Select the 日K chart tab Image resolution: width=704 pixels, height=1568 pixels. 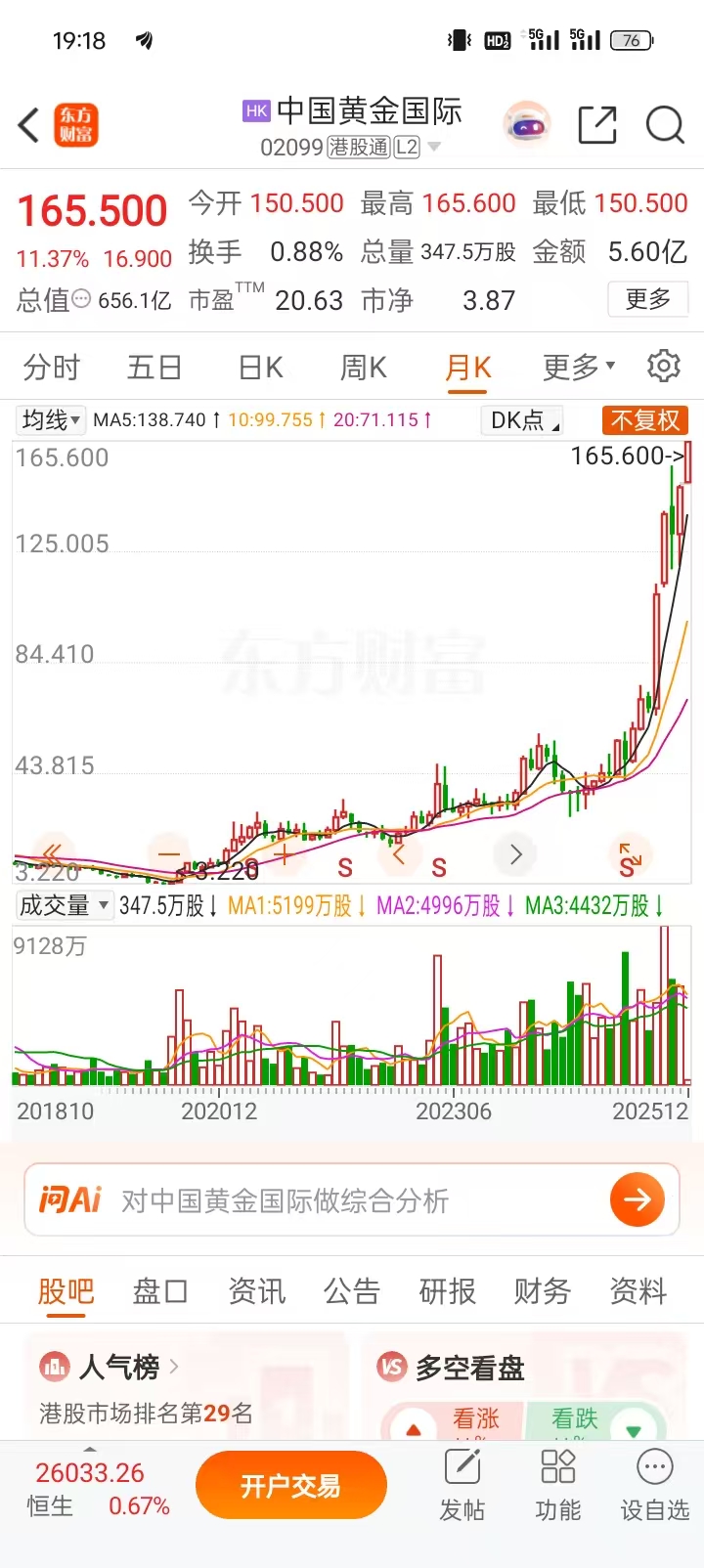point(260,368)
